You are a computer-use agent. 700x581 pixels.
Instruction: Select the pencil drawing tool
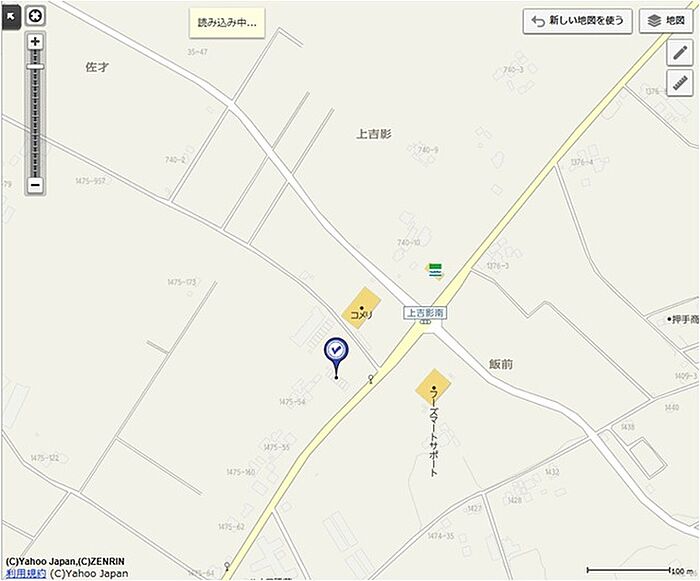[680, 54]
